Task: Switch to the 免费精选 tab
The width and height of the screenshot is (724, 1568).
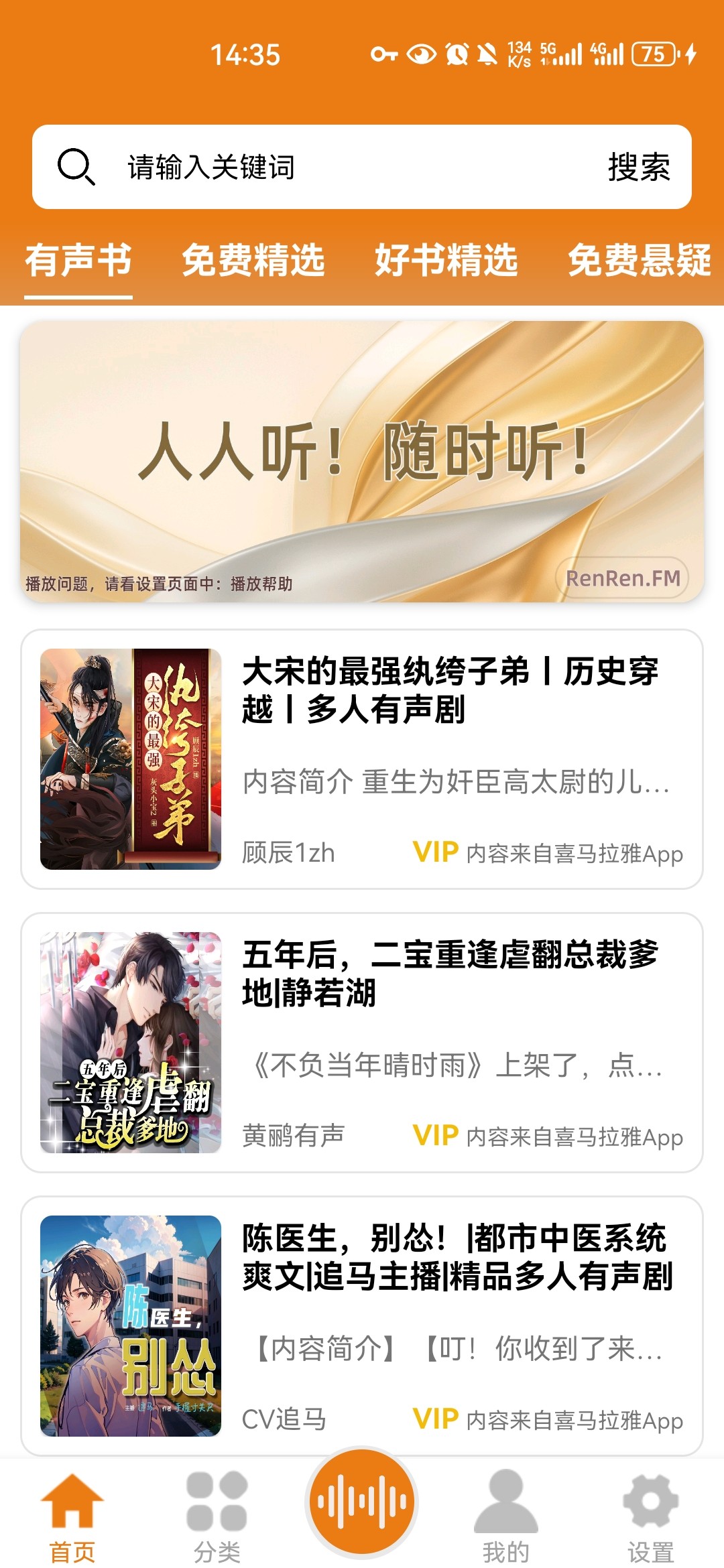Action: pyautogui.click(x=253, y=261)
